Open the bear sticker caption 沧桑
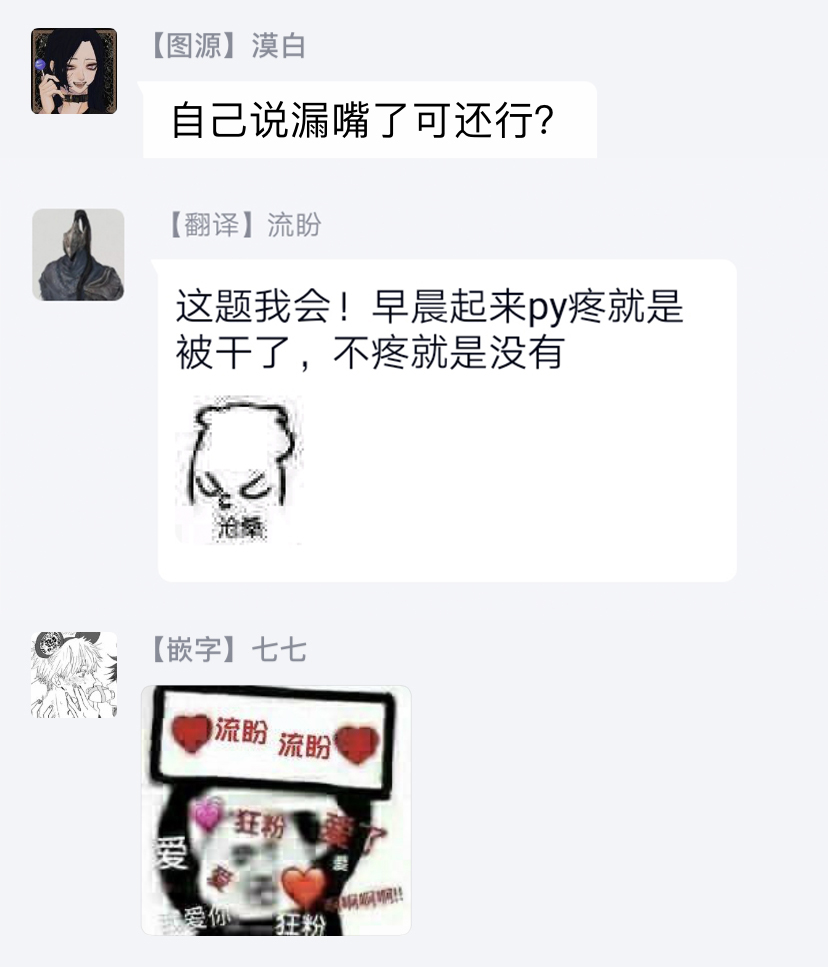The height and width of the screenshot is (971, 828). pos(241,526)
